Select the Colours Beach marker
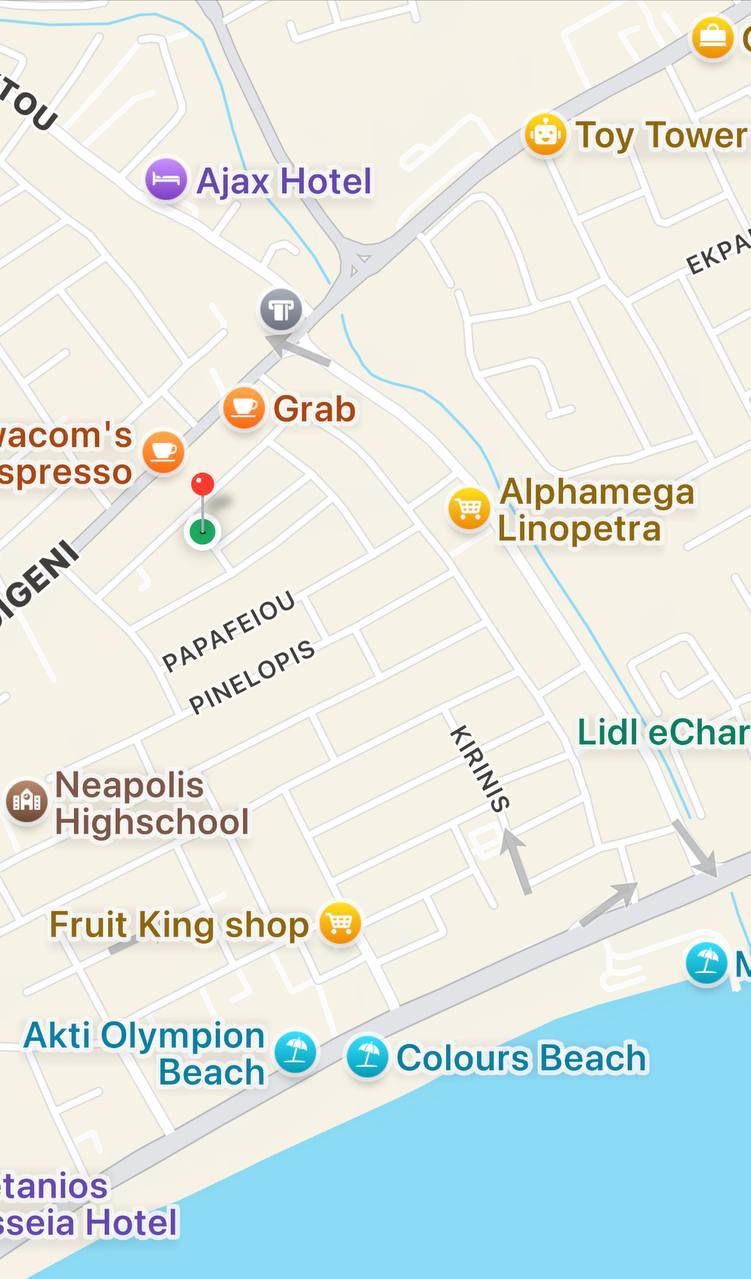 coord(367,1057)
